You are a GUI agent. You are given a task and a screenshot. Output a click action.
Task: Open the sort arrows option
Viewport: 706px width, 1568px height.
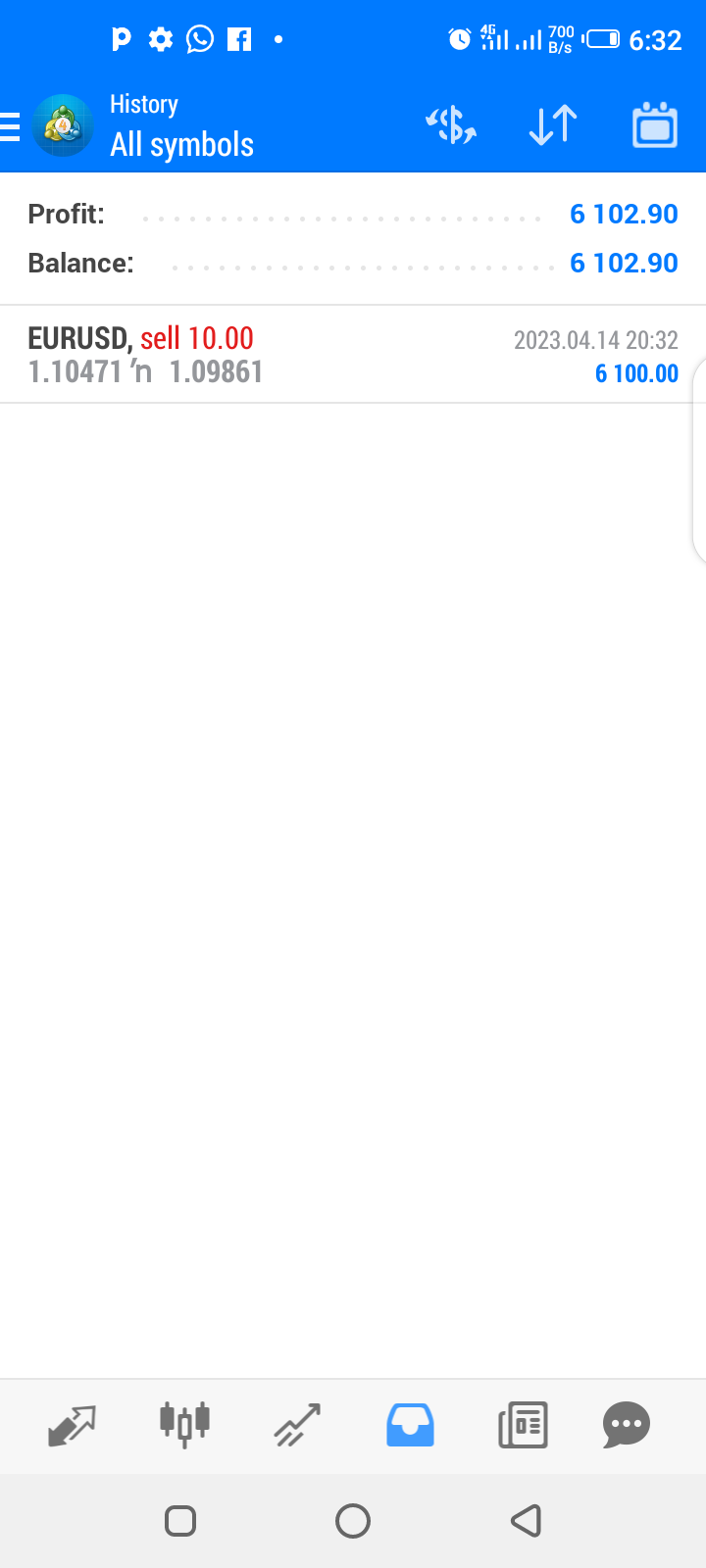pyautogui.click(x=553, y=125)
